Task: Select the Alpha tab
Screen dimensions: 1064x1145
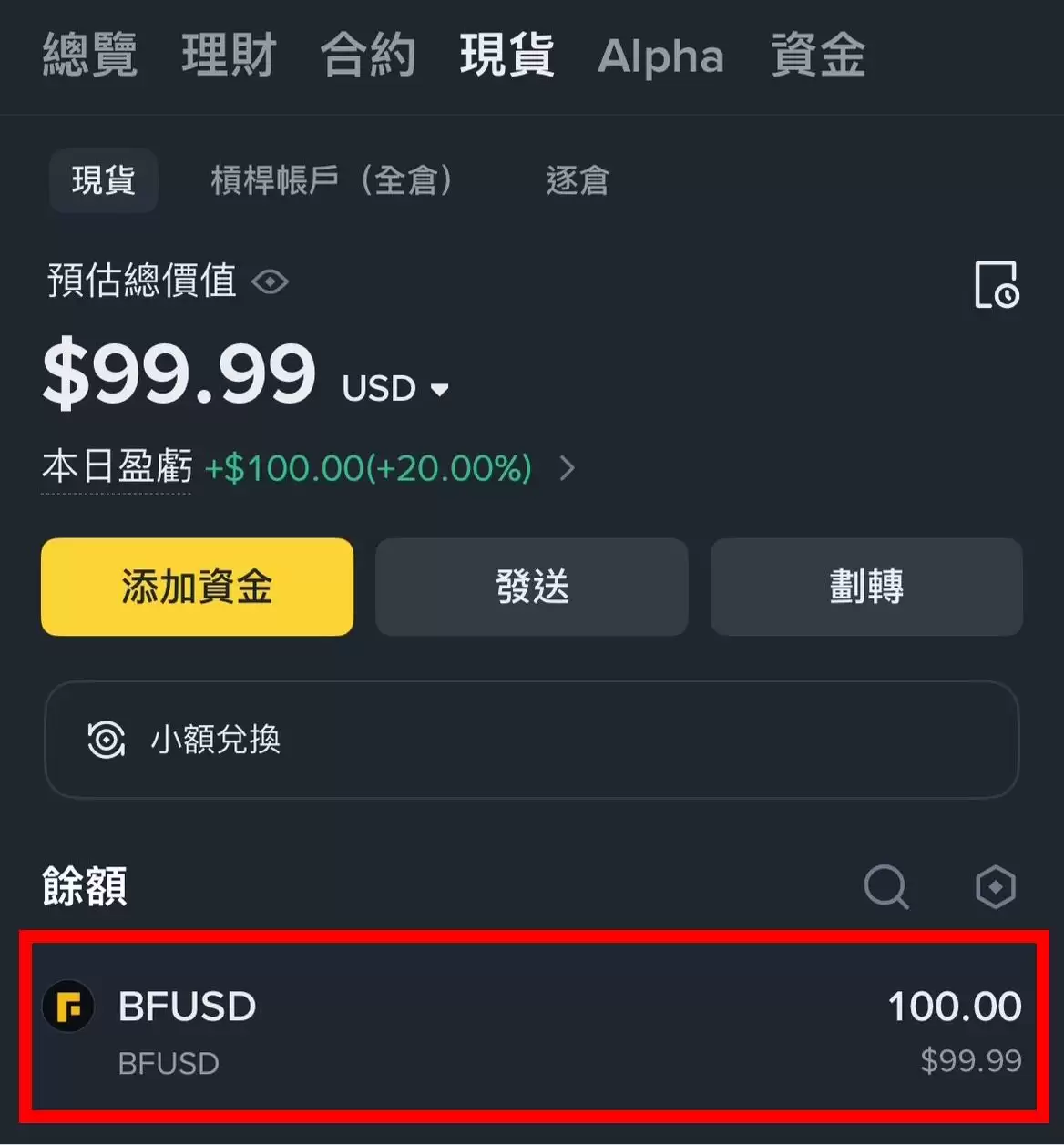Action: [x=661, y=56]
